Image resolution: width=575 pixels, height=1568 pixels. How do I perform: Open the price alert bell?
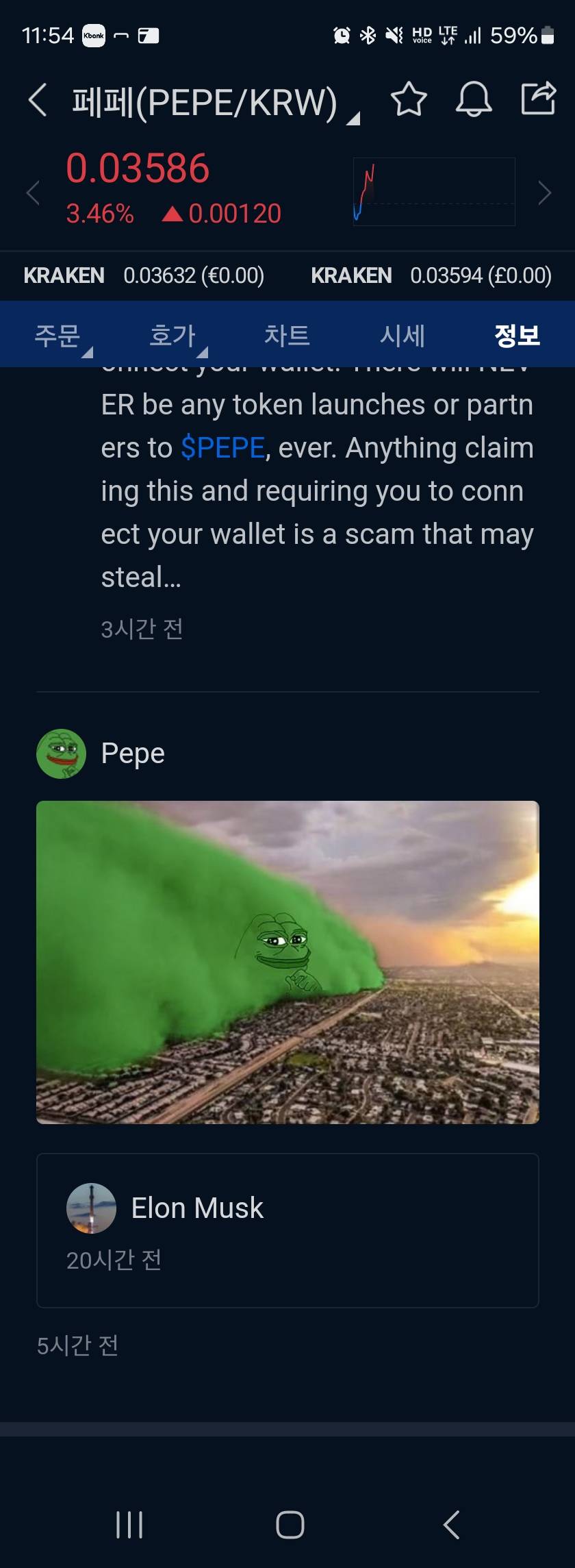pos(474,99)
